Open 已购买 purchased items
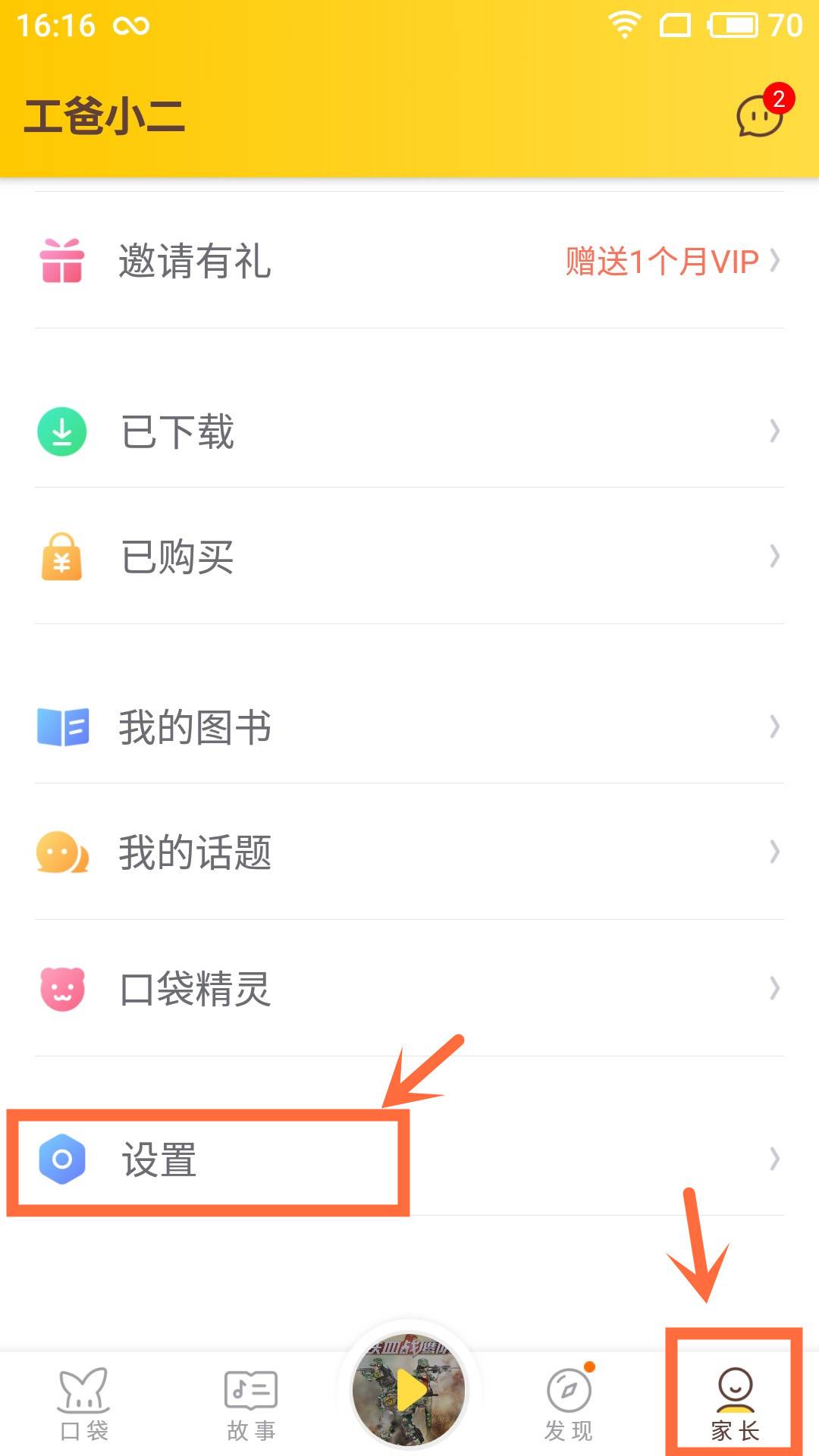819x1456 pixels. click(409, 557)
